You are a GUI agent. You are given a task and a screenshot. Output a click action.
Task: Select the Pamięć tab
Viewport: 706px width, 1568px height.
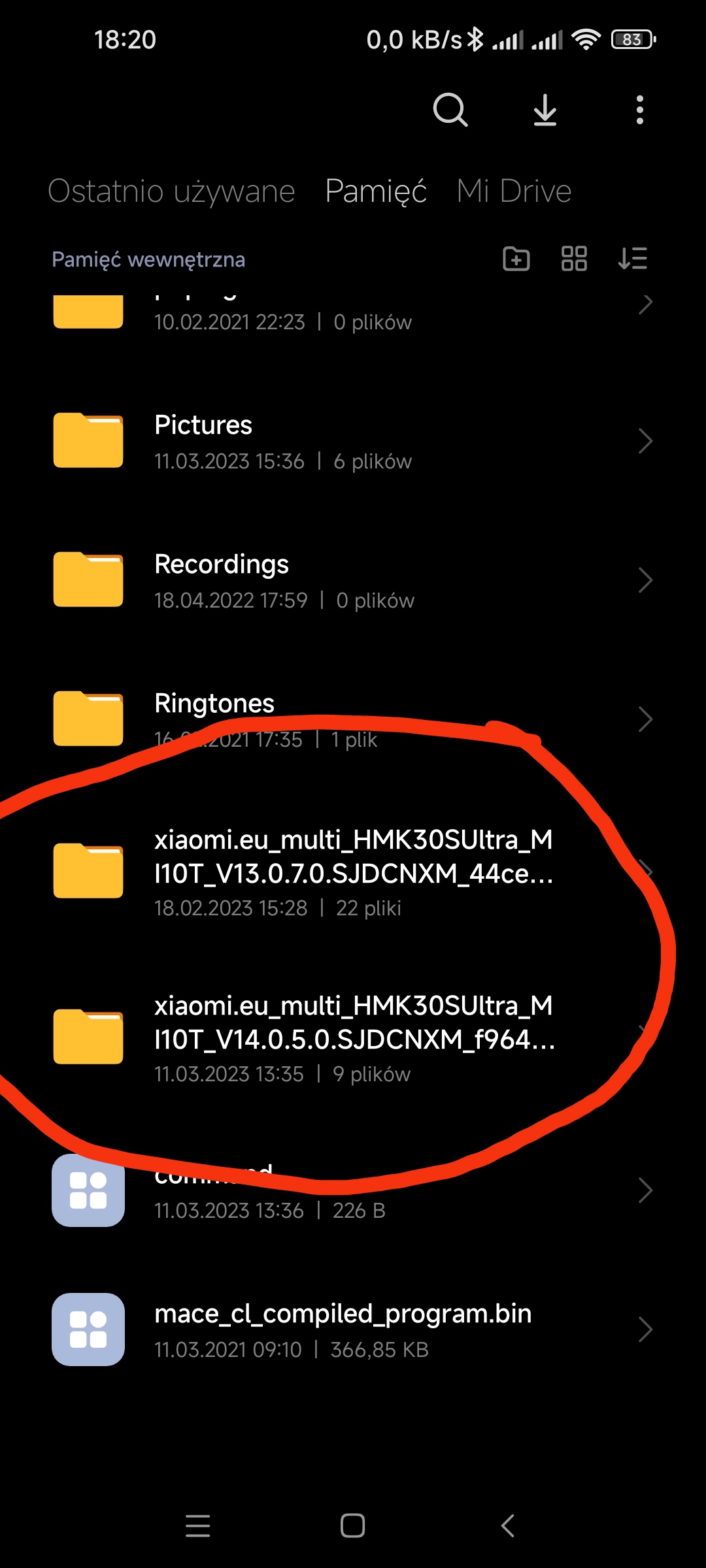pos(376,191)
